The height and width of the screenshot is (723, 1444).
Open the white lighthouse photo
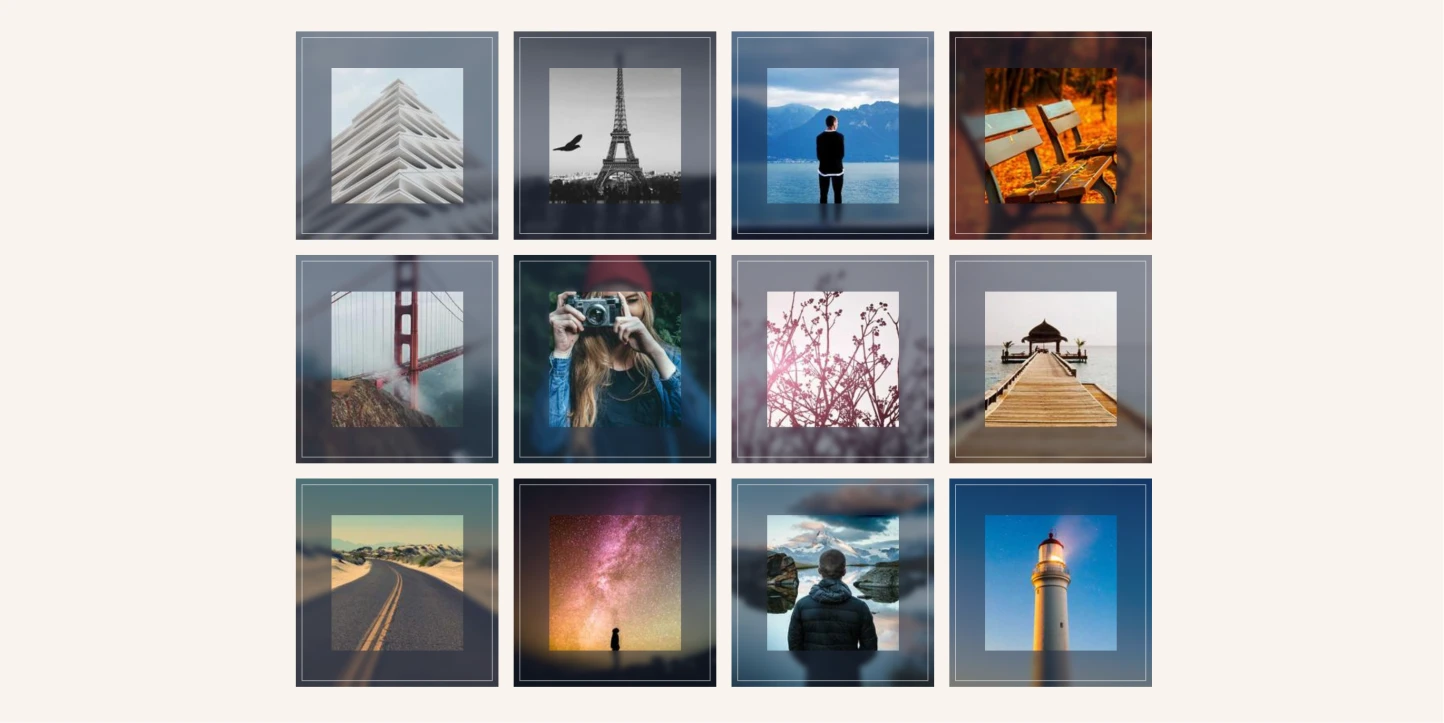click(x=1050, y=582)
